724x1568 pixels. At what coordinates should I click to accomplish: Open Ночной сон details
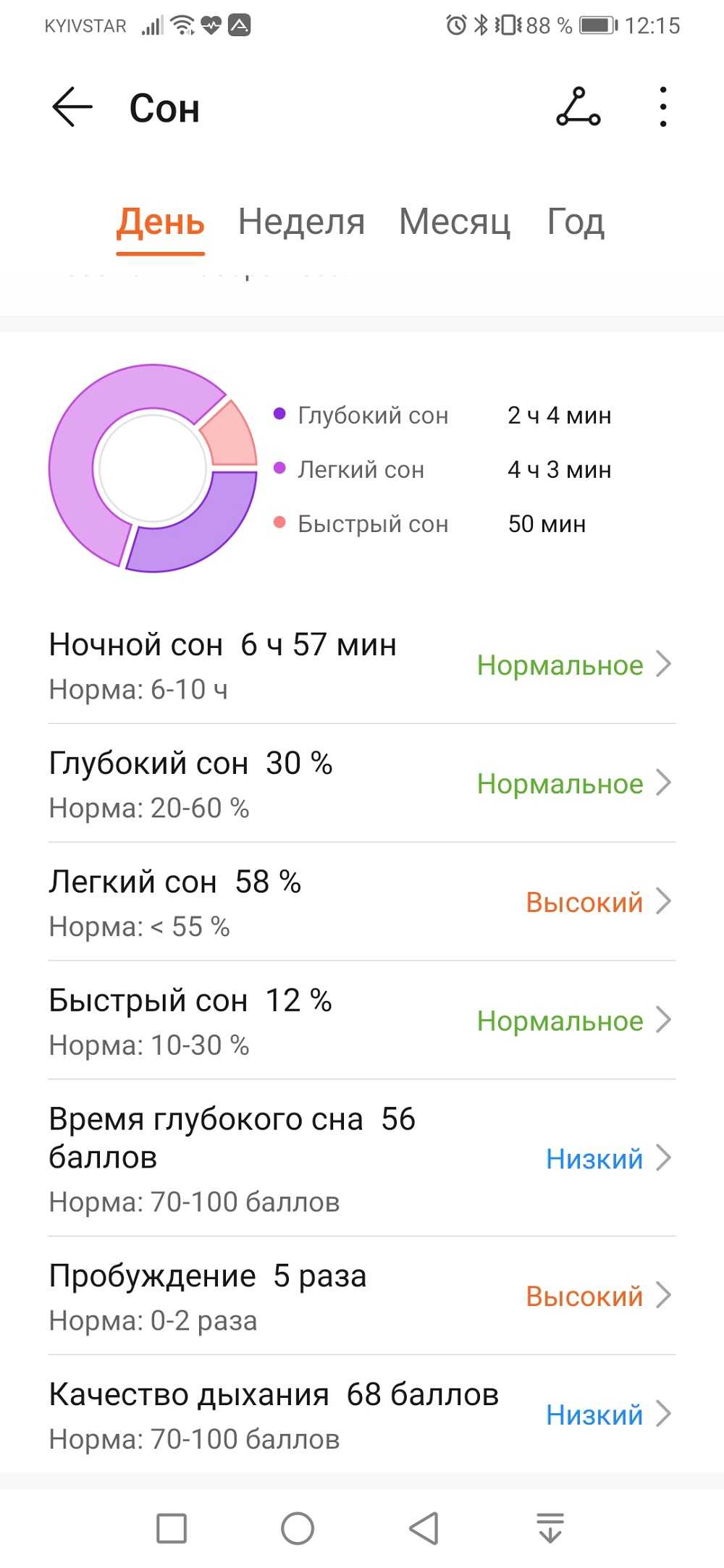pos(362,665)
